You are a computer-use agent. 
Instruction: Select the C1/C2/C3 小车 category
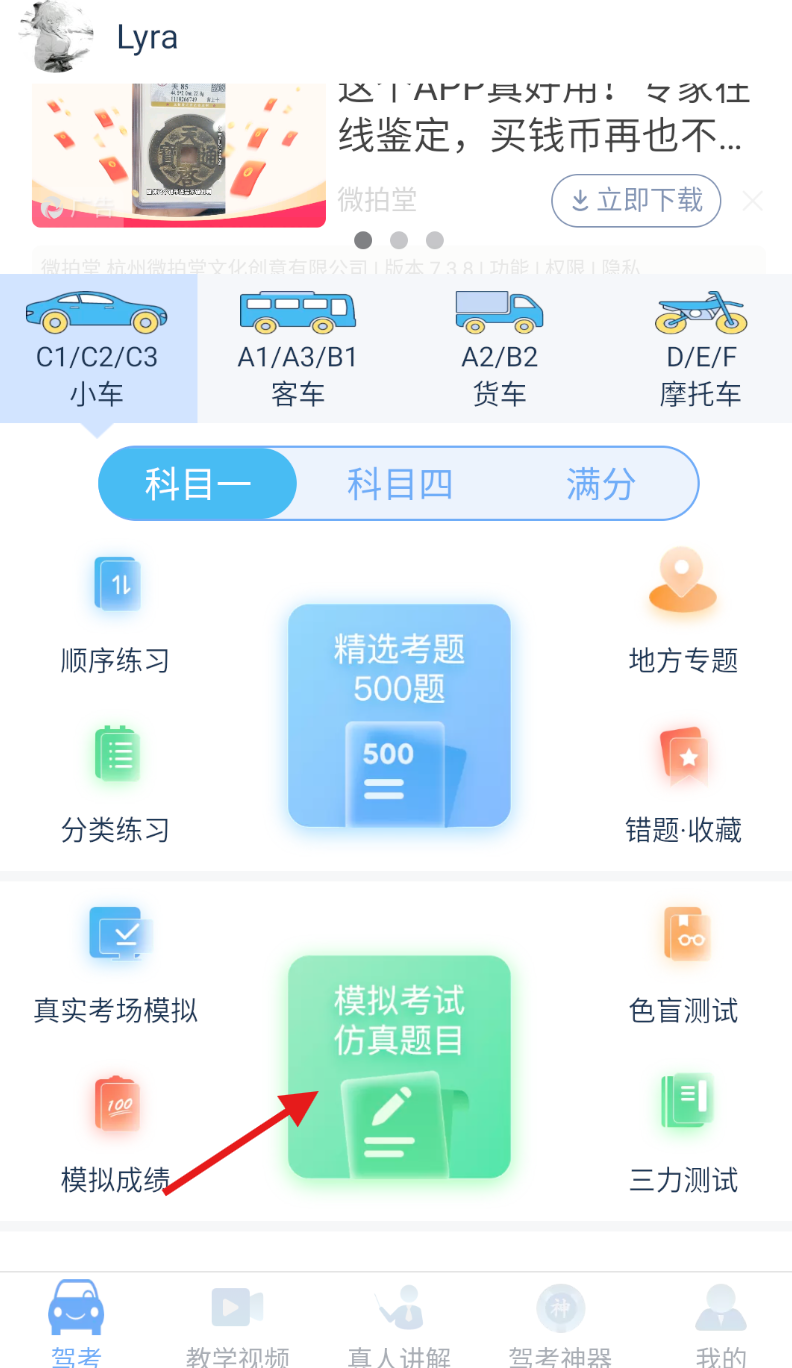97,349
